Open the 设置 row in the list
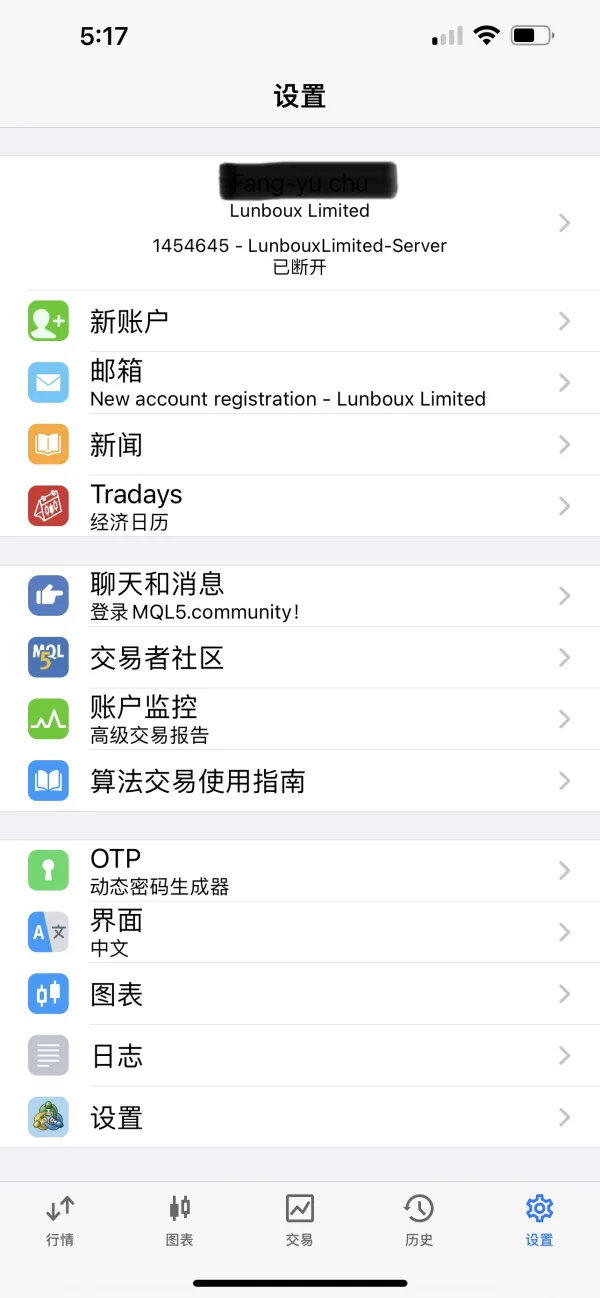This screenshot has height=1298, width=600. click(x=300, y=1117)
